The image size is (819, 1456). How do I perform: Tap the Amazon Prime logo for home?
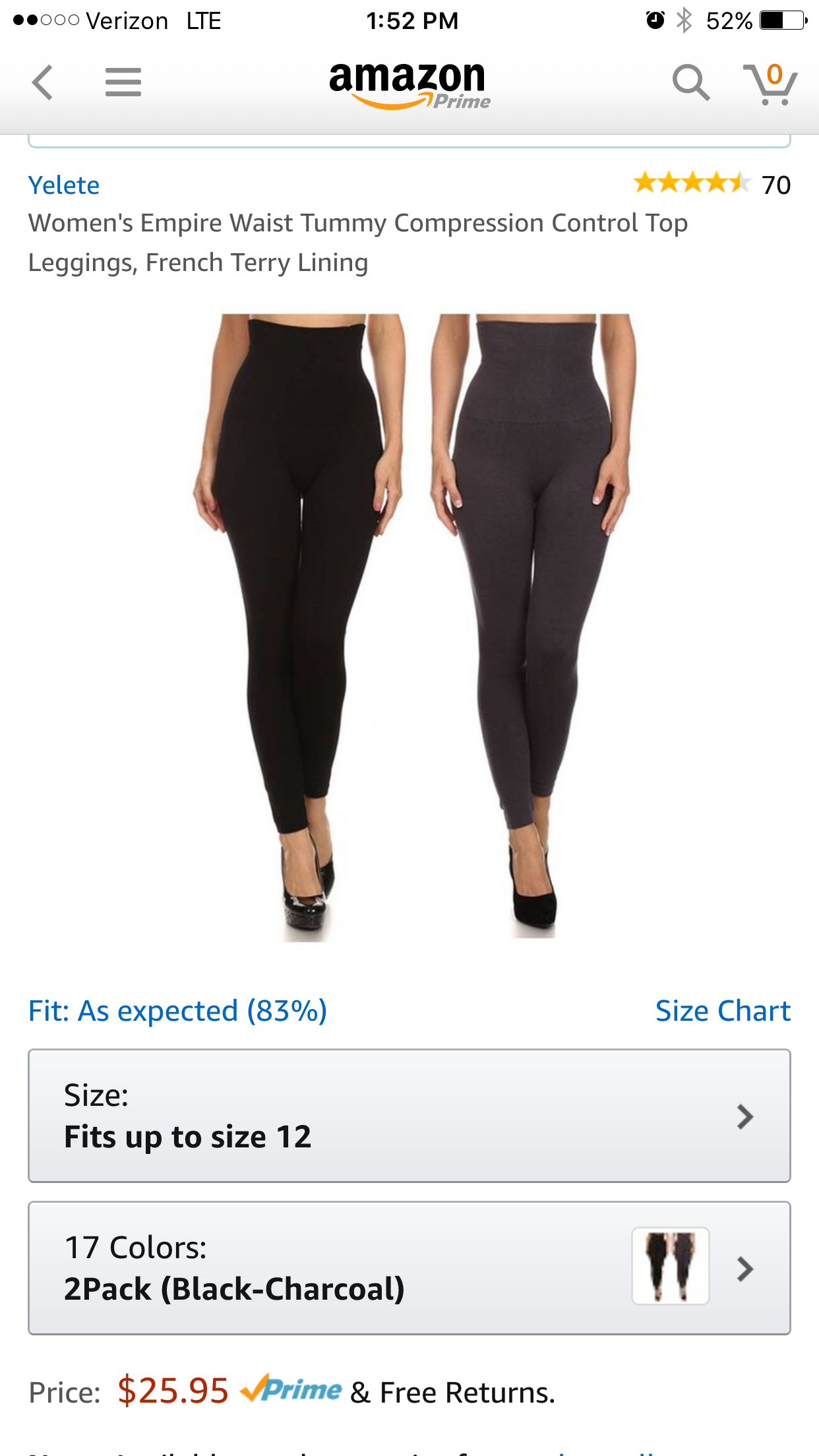point(409,84)
